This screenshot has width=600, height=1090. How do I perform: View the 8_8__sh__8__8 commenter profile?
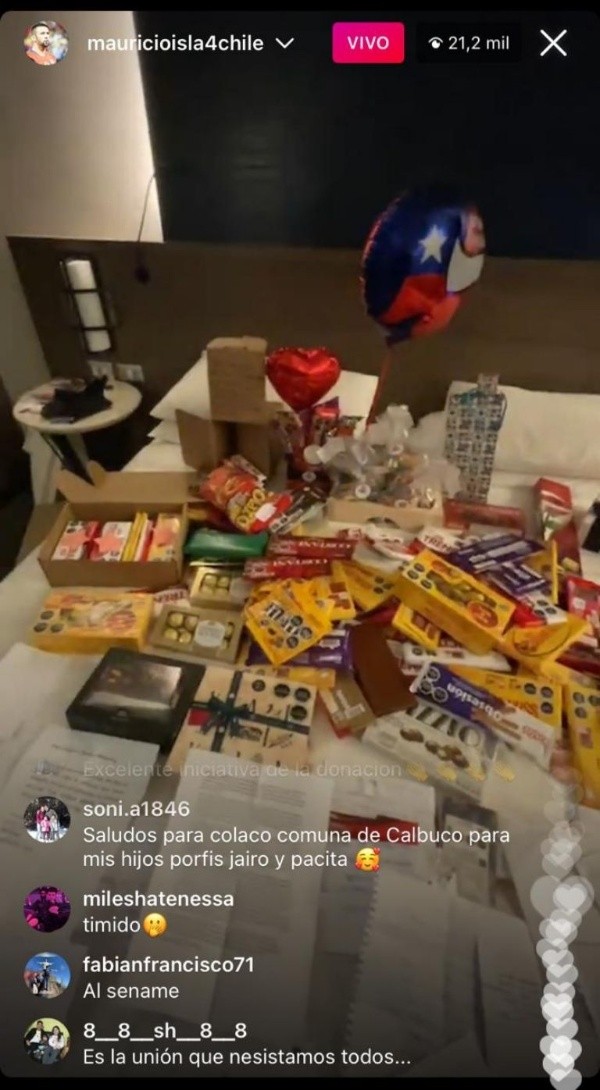47,1041
